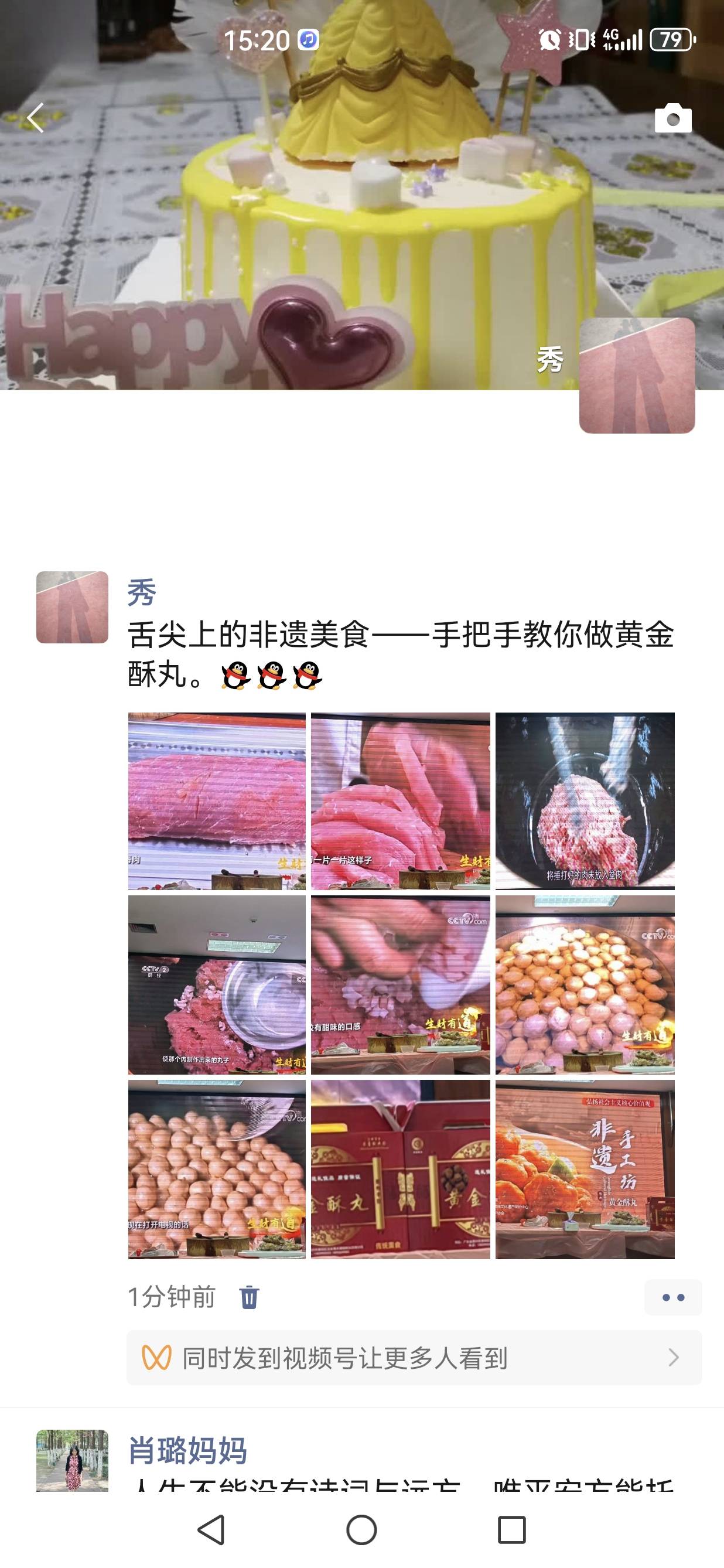View the orange meatballs pile photo
Image resolution: width=724 pixels, height=1568 pixels.
click(x=217, y=1169)
